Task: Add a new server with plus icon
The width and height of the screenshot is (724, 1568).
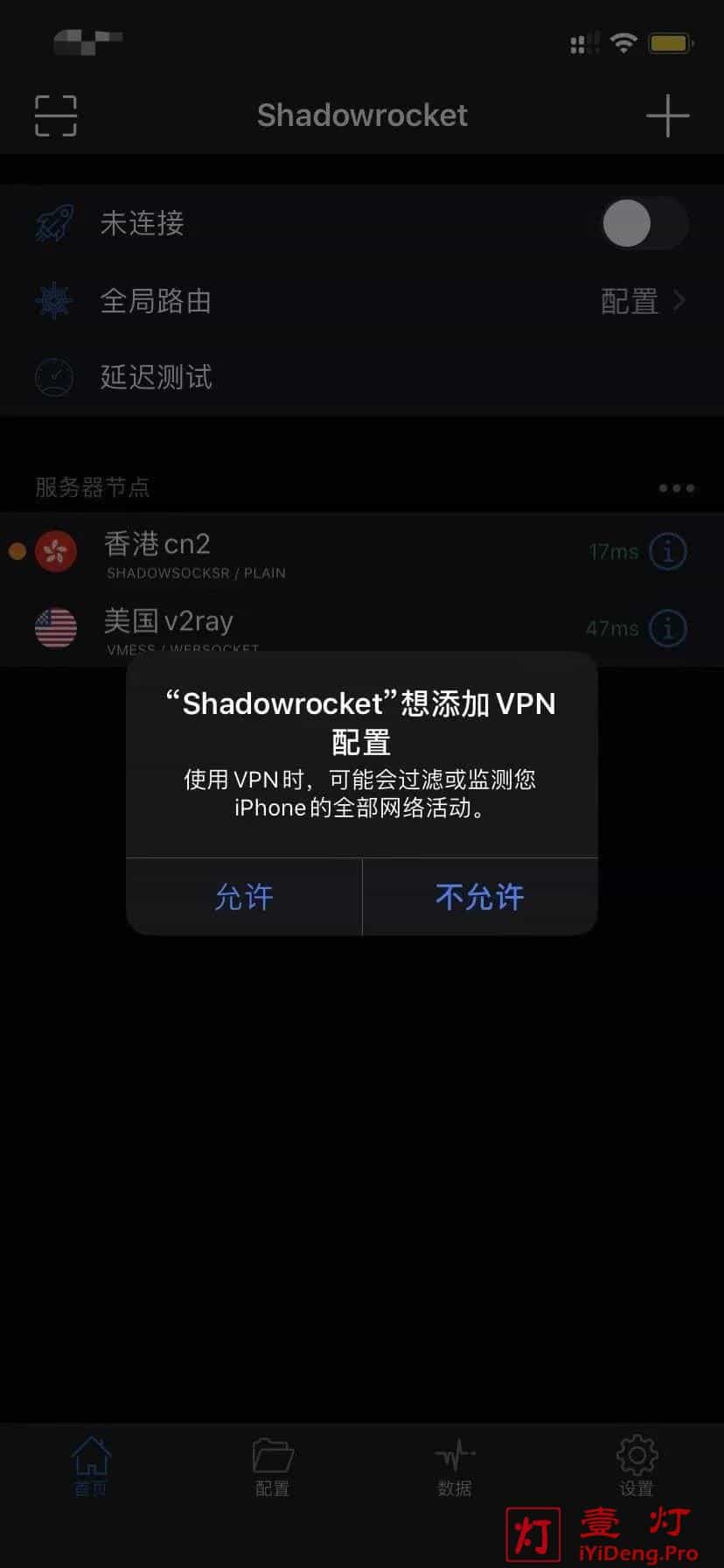Action: (x=667, y=115)
